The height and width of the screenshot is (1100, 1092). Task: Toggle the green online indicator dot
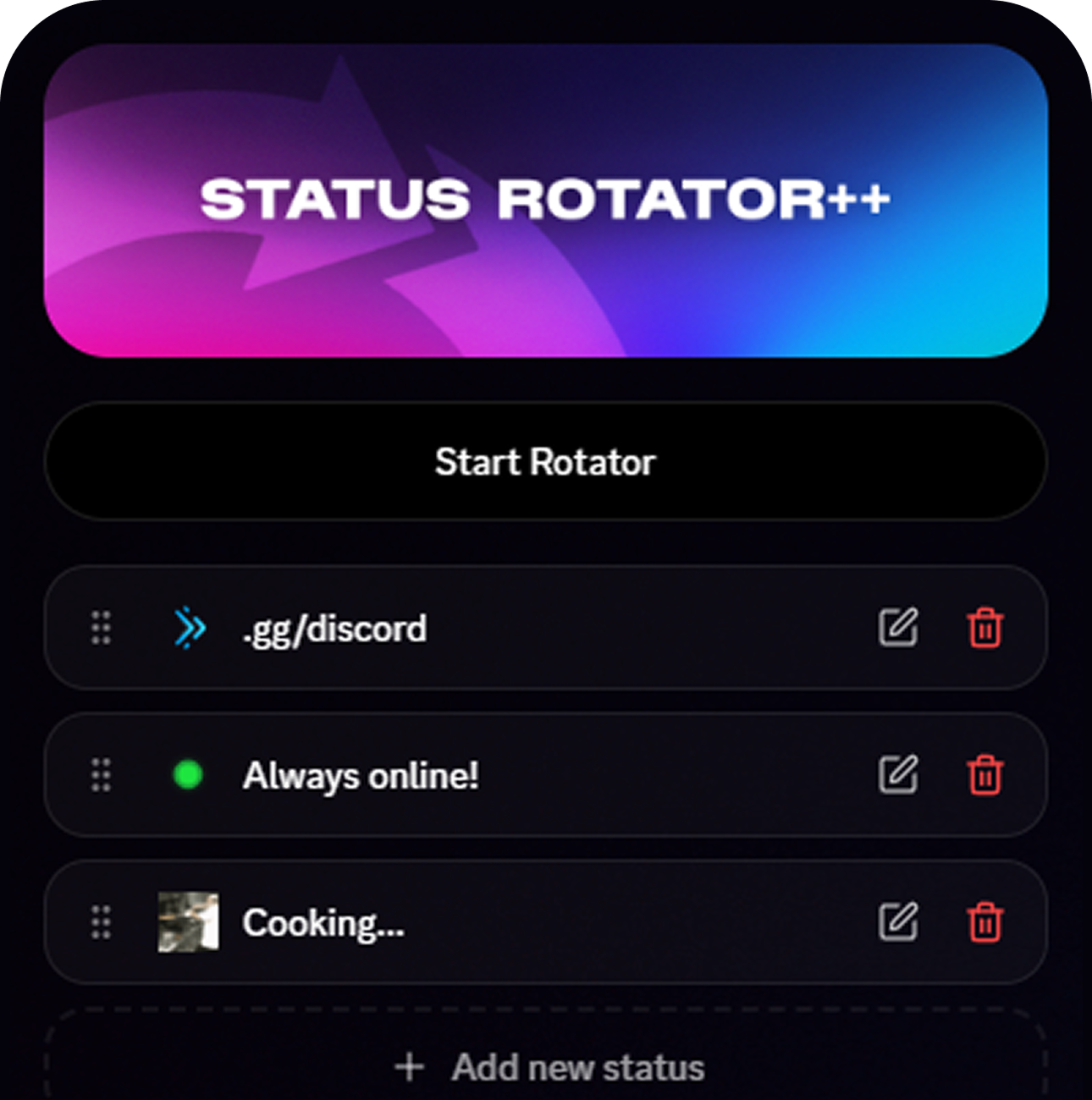tap(187, 773)
